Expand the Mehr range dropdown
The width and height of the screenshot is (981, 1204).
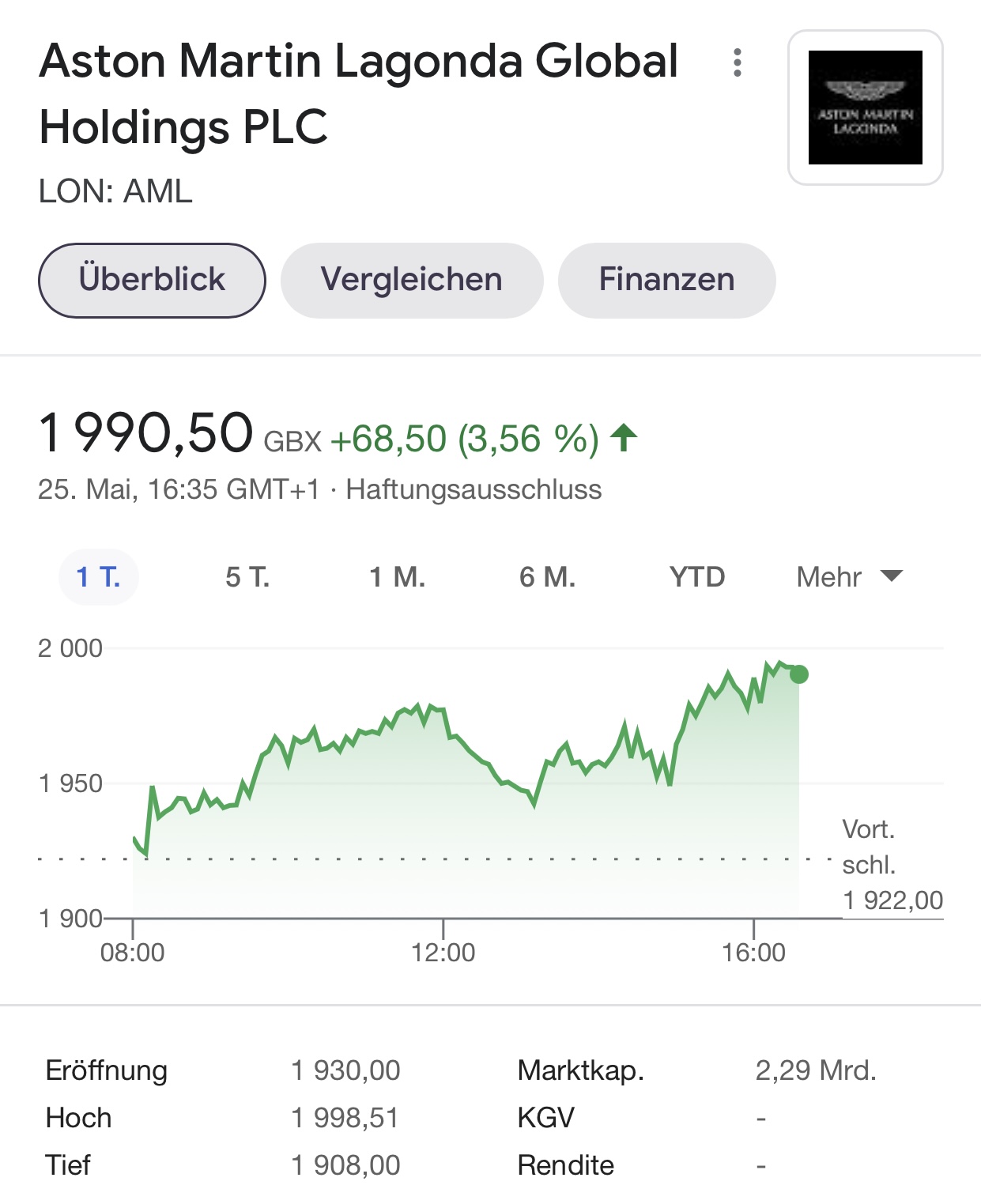pos(849,577)
